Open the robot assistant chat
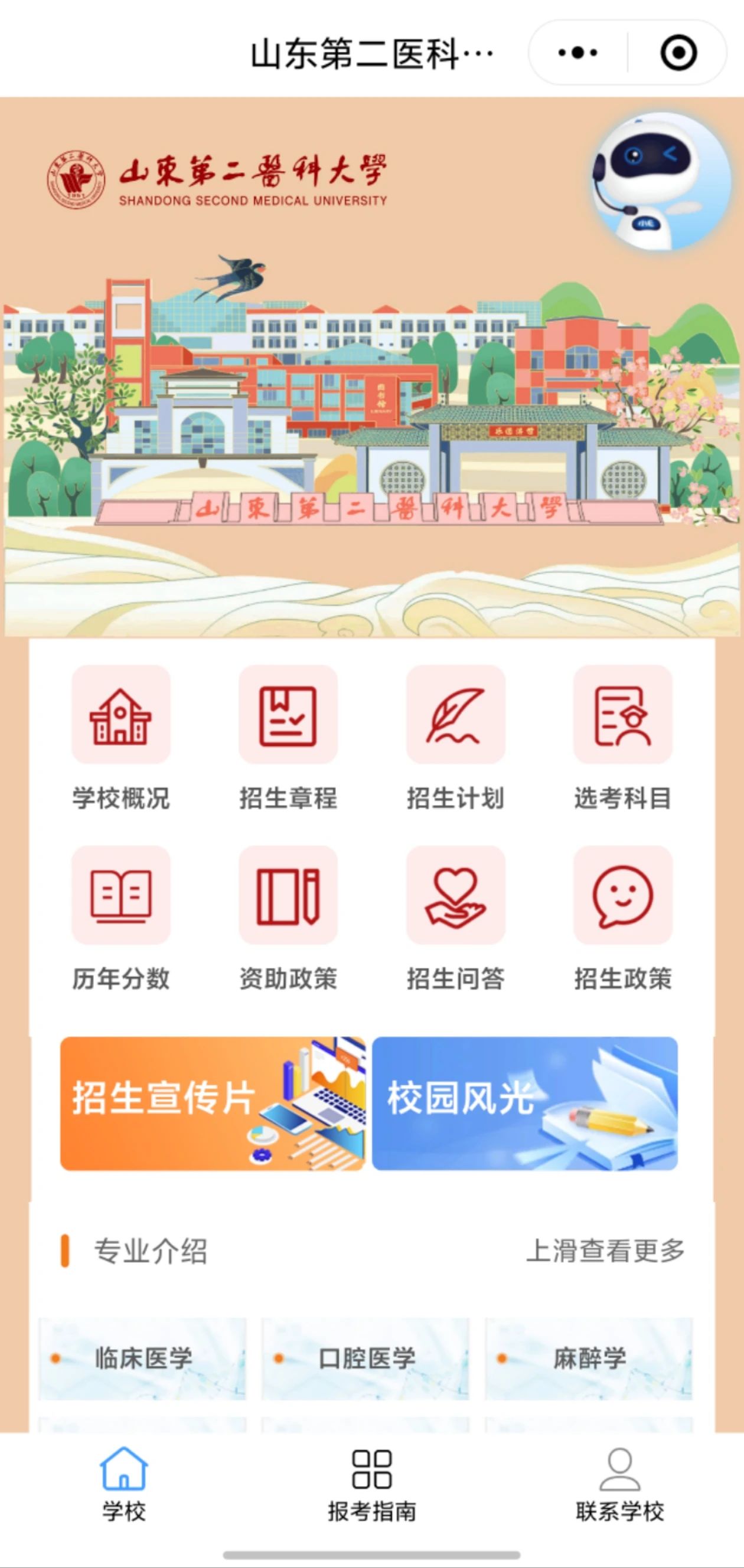Image resolution: width=744 pixels, height=1568 pixels. pos(660,181)
